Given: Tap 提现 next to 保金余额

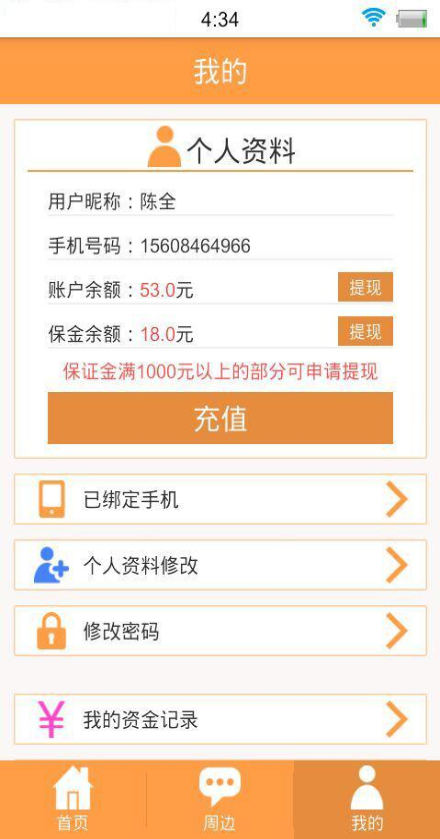Looking at the screenshot, I should point(365,331).
